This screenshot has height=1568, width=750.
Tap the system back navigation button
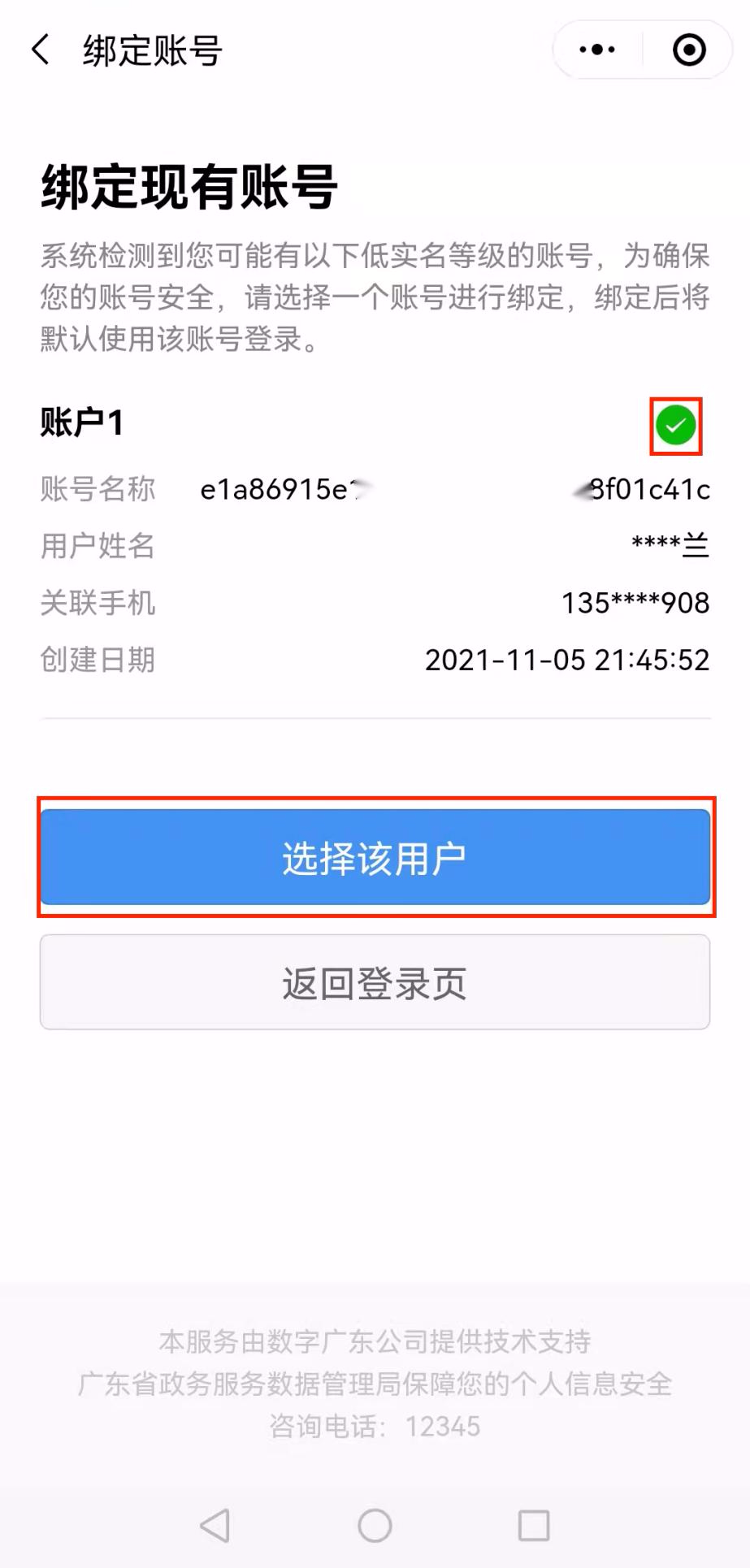point(215,1526)
